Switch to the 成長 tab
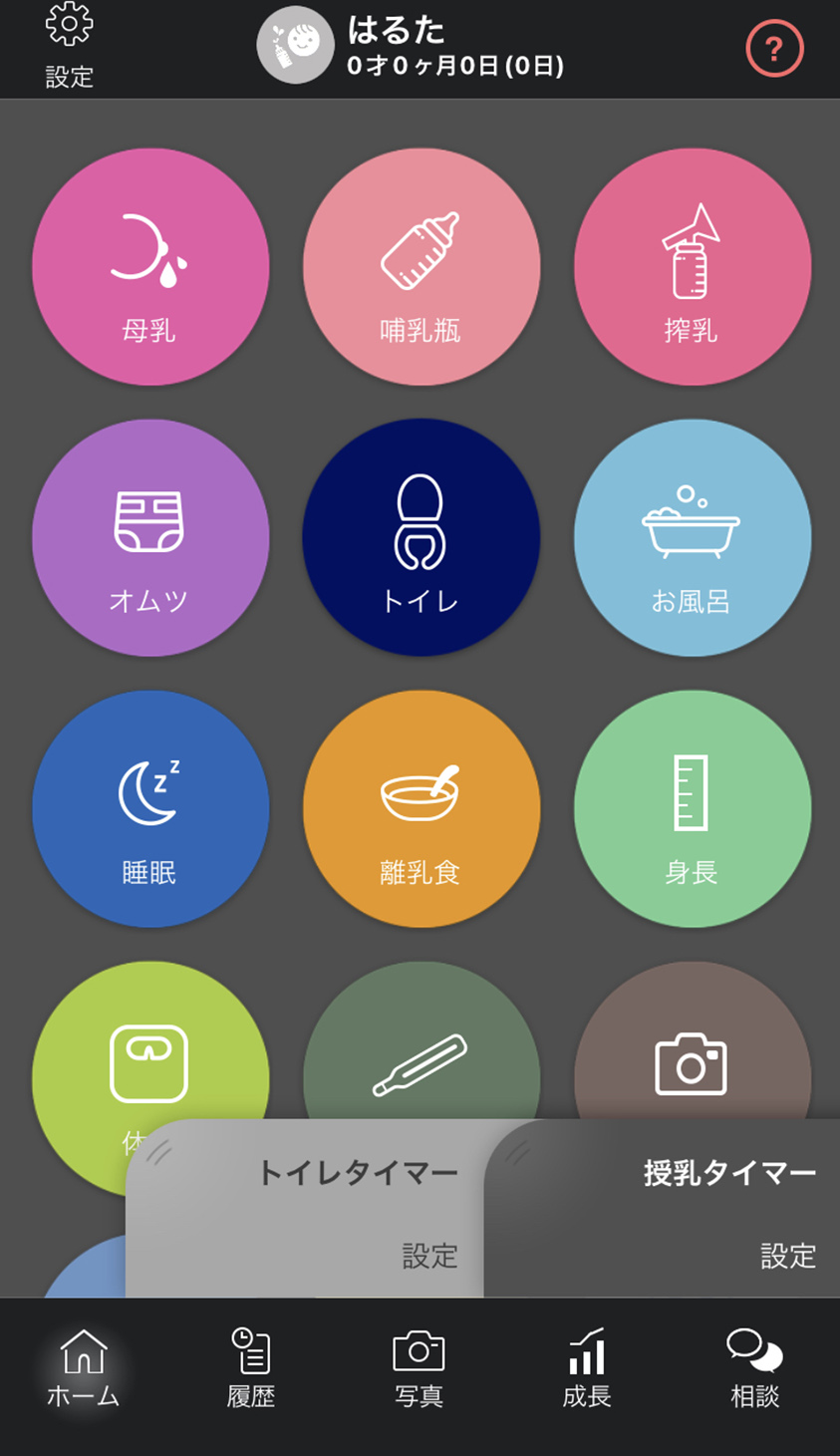 (x=587, y=1367)
